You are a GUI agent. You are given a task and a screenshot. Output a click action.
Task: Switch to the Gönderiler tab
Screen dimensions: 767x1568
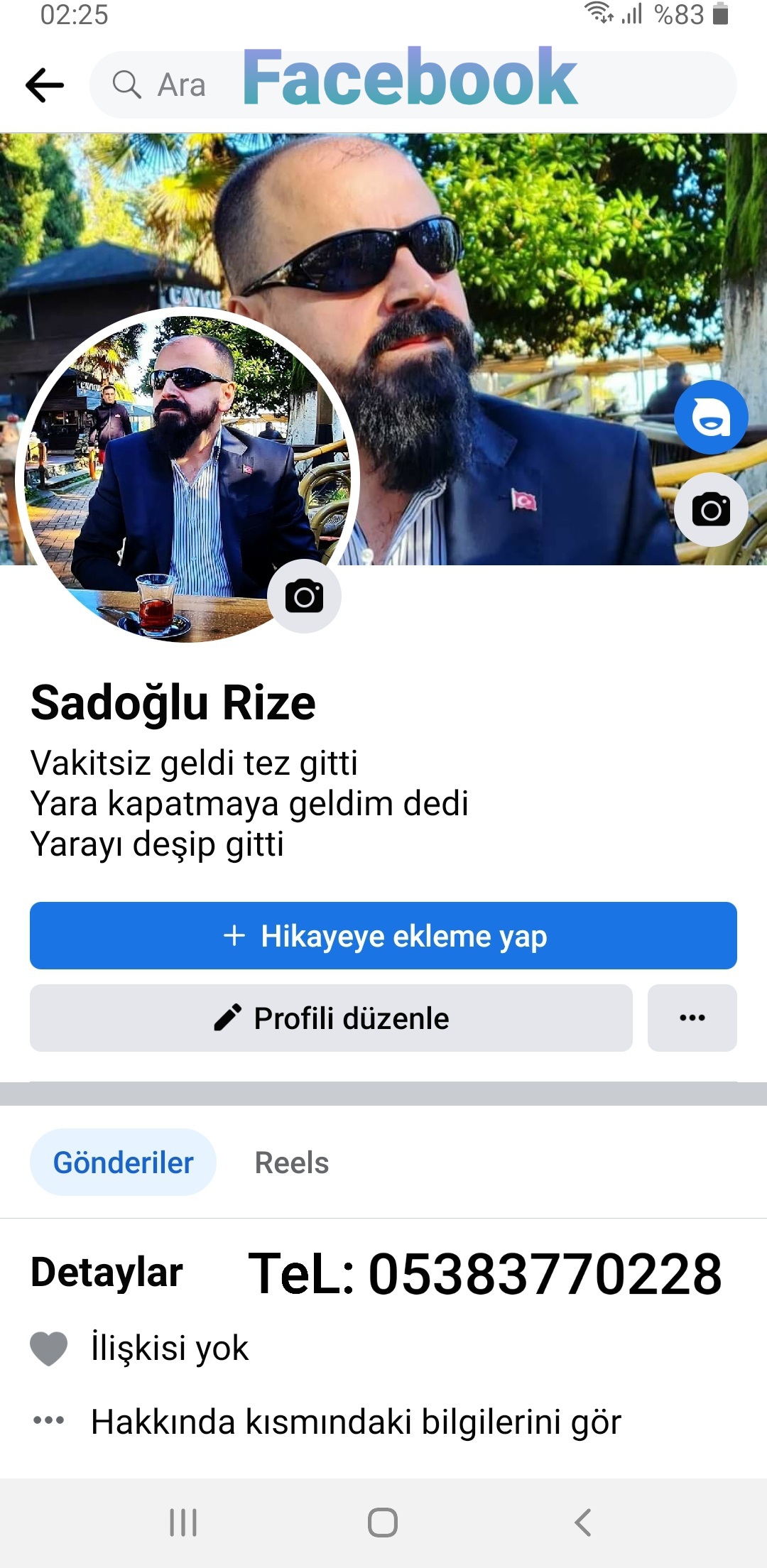click(123, 1163)
